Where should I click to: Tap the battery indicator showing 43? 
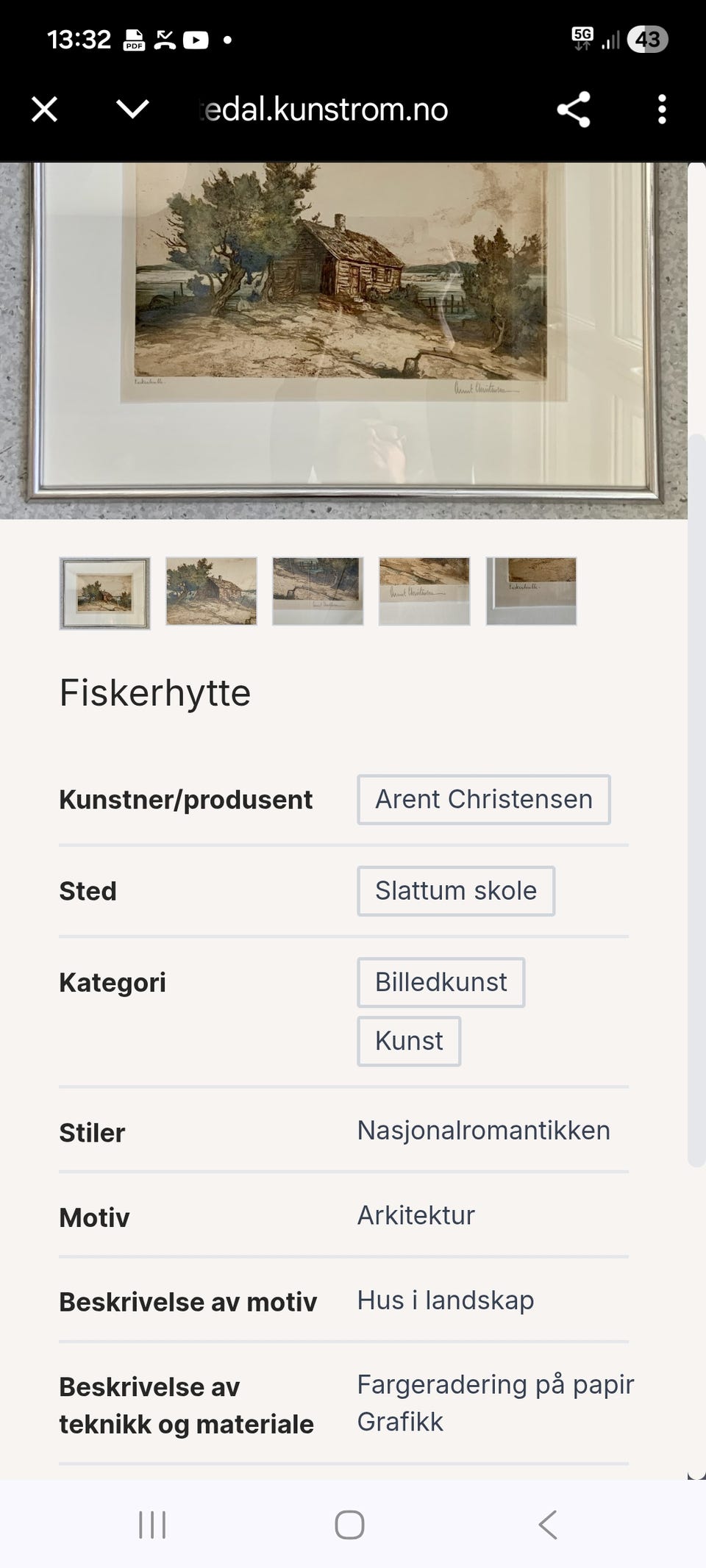pos(647,40)
